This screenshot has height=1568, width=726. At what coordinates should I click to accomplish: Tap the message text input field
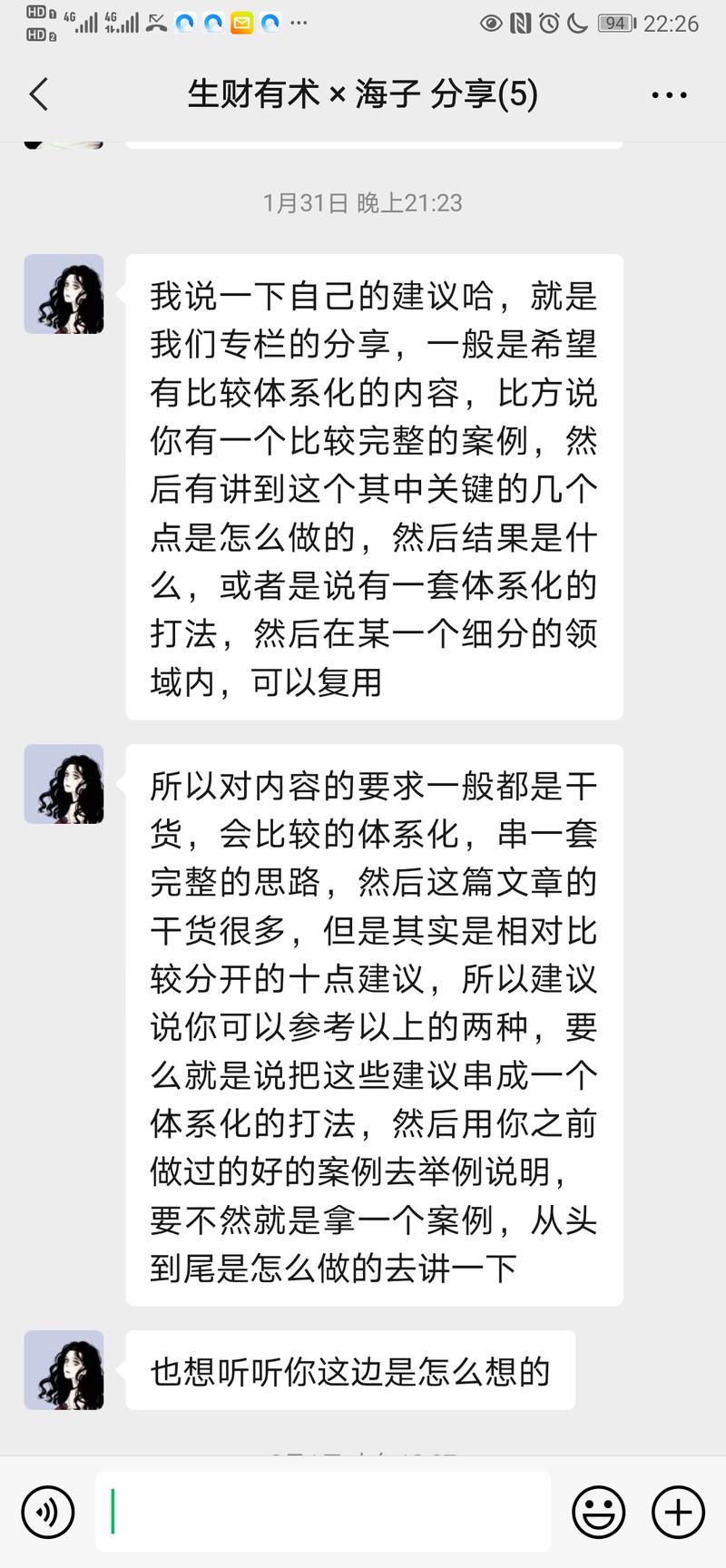click(x=322, y=1512)
